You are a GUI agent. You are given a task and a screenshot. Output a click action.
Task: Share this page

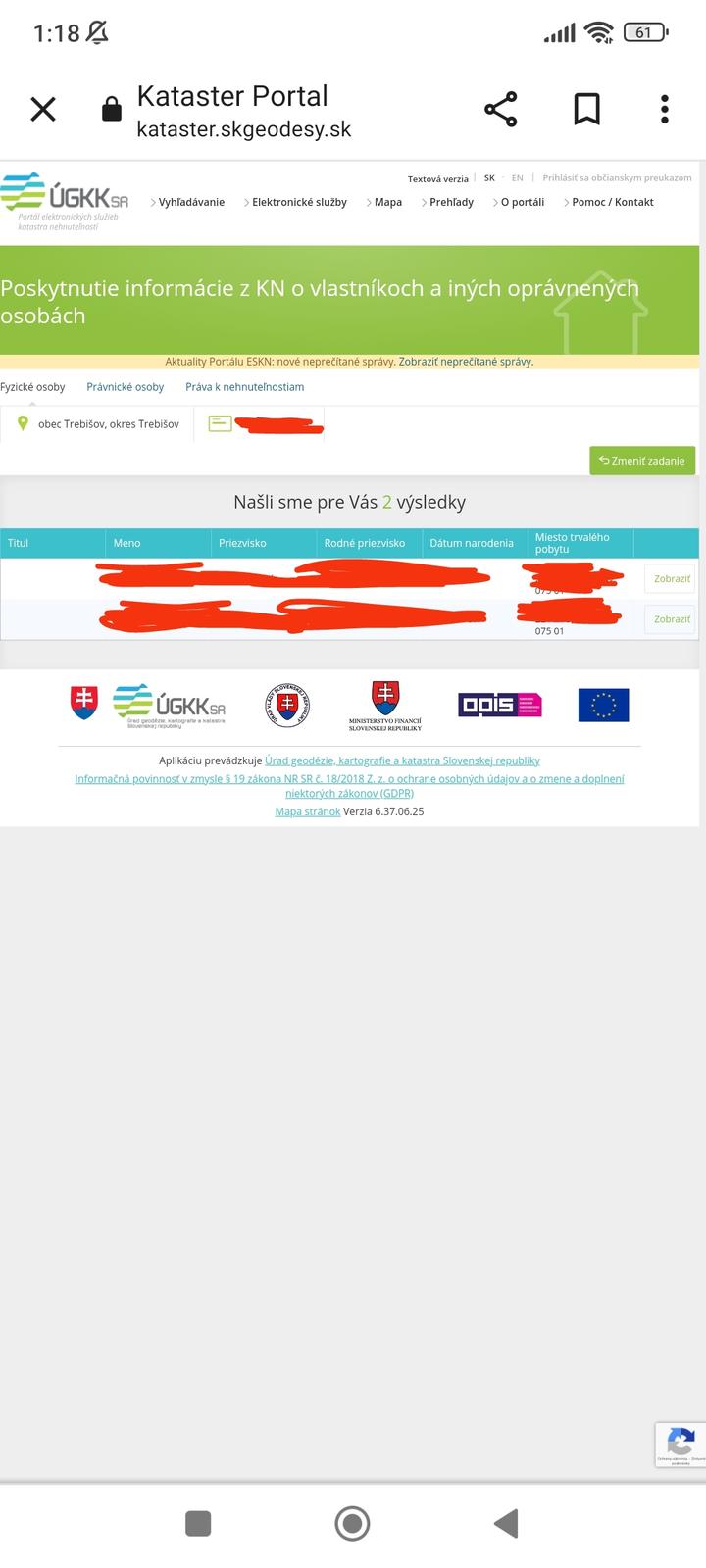(x=500, y=109)
